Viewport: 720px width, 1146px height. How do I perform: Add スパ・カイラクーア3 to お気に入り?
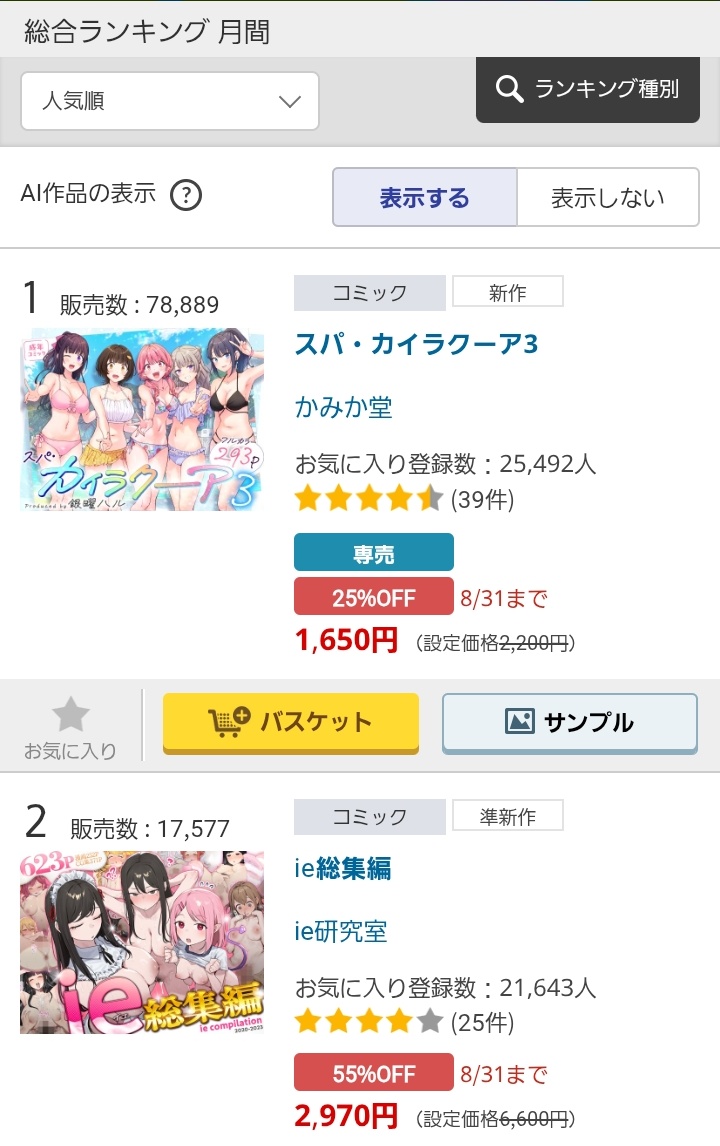[70, 727]
